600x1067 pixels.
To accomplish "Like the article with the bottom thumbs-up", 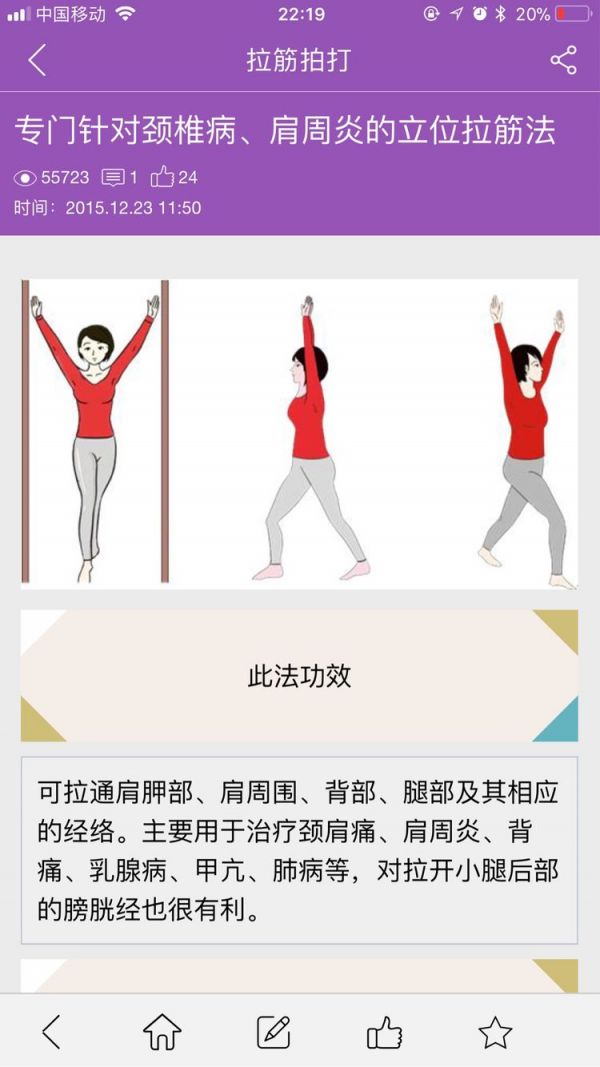I will click(x=384, y=1032).
